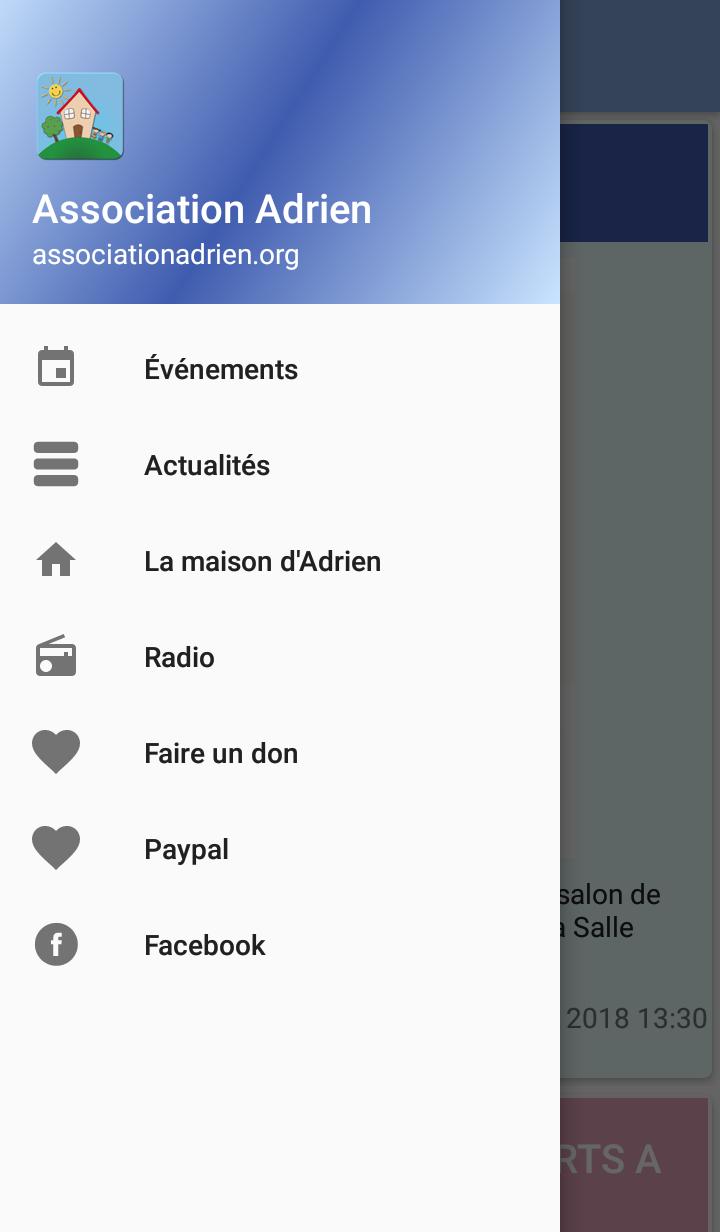Open the Événements section
The height and width of the screenshot is (1232, 720).
point(222,368)
